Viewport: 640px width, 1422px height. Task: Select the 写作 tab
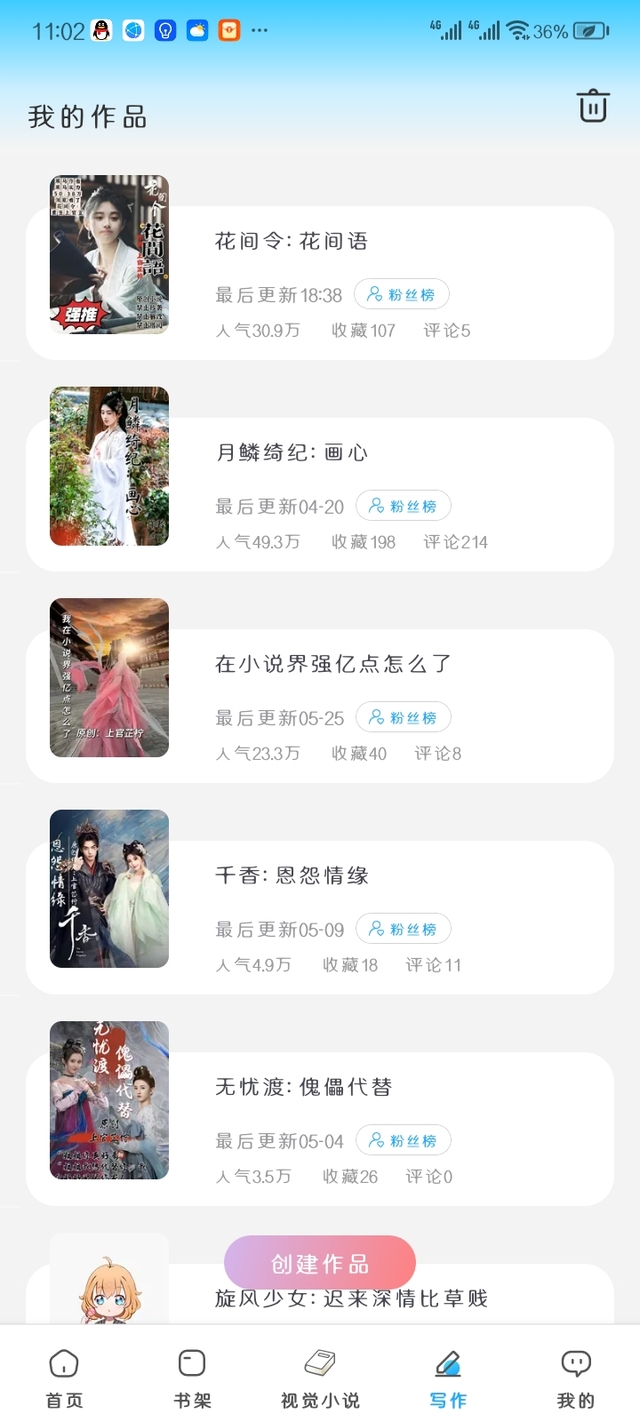(448, 1378)
